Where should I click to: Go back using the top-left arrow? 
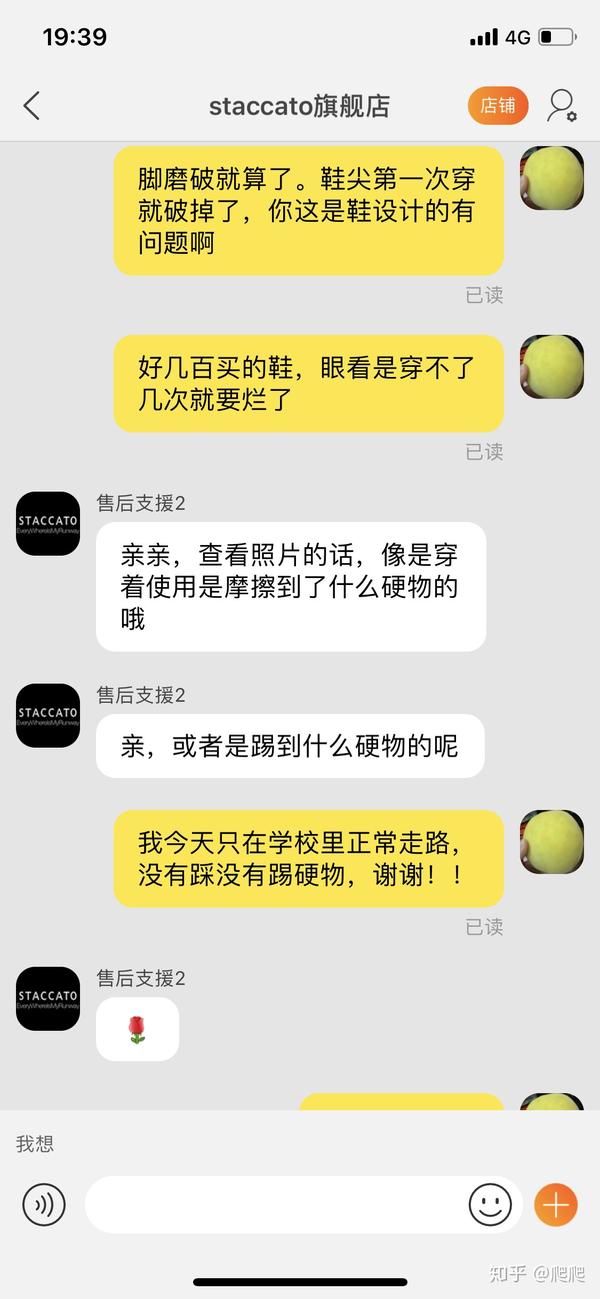point(32,106)
